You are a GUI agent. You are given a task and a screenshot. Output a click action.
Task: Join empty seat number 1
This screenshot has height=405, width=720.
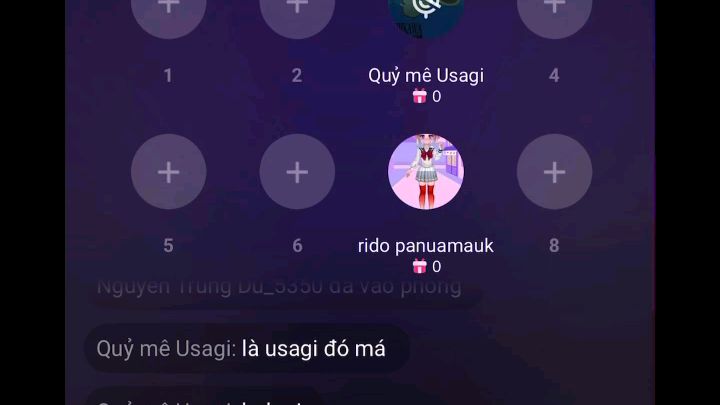click(x=168, y=12)
